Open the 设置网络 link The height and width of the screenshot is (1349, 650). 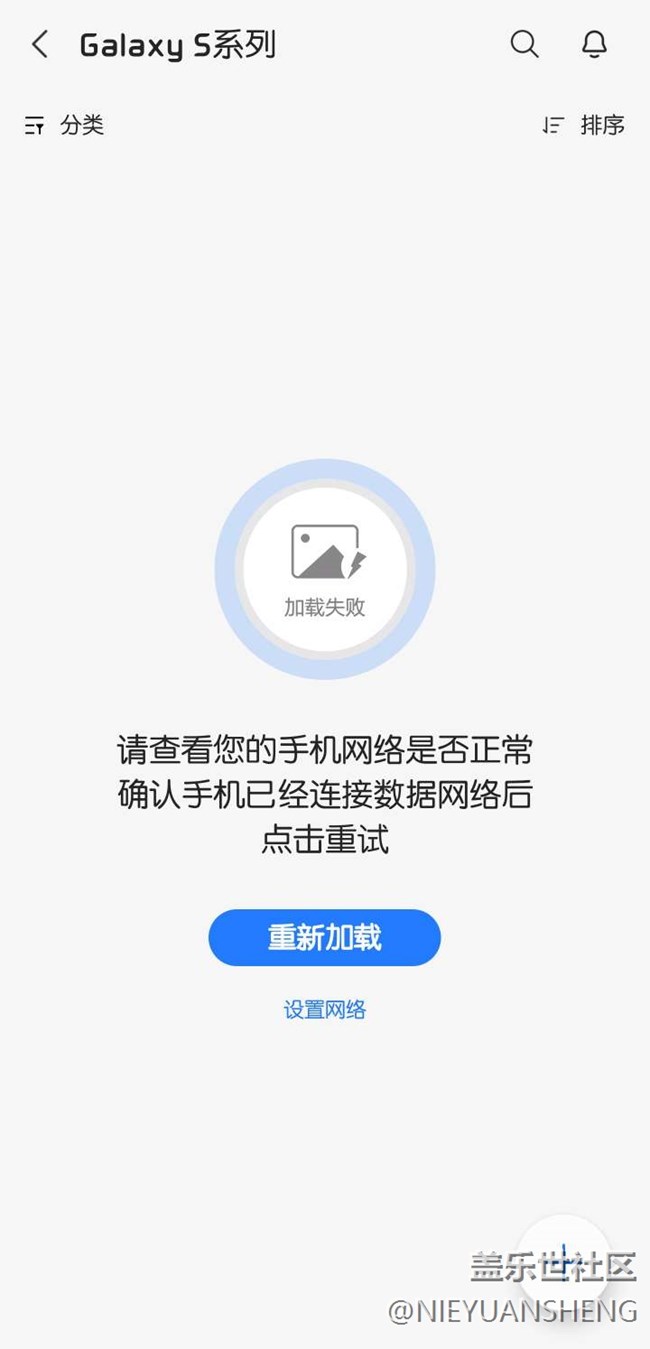(x=325, y=1009)
